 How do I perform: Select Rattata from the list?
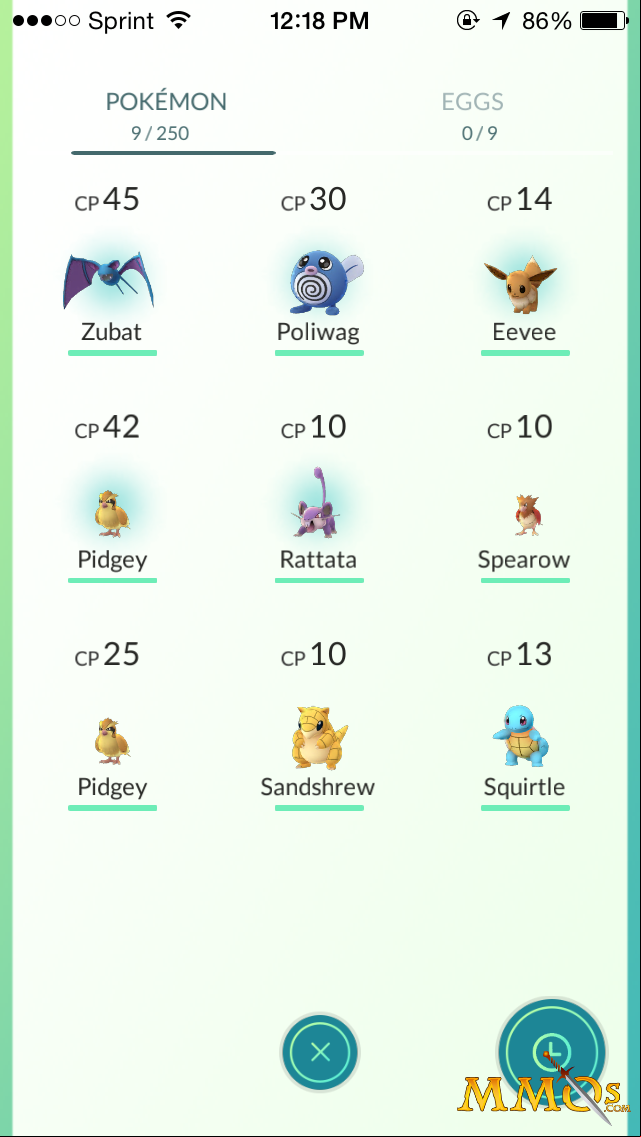tap(318, 497)
